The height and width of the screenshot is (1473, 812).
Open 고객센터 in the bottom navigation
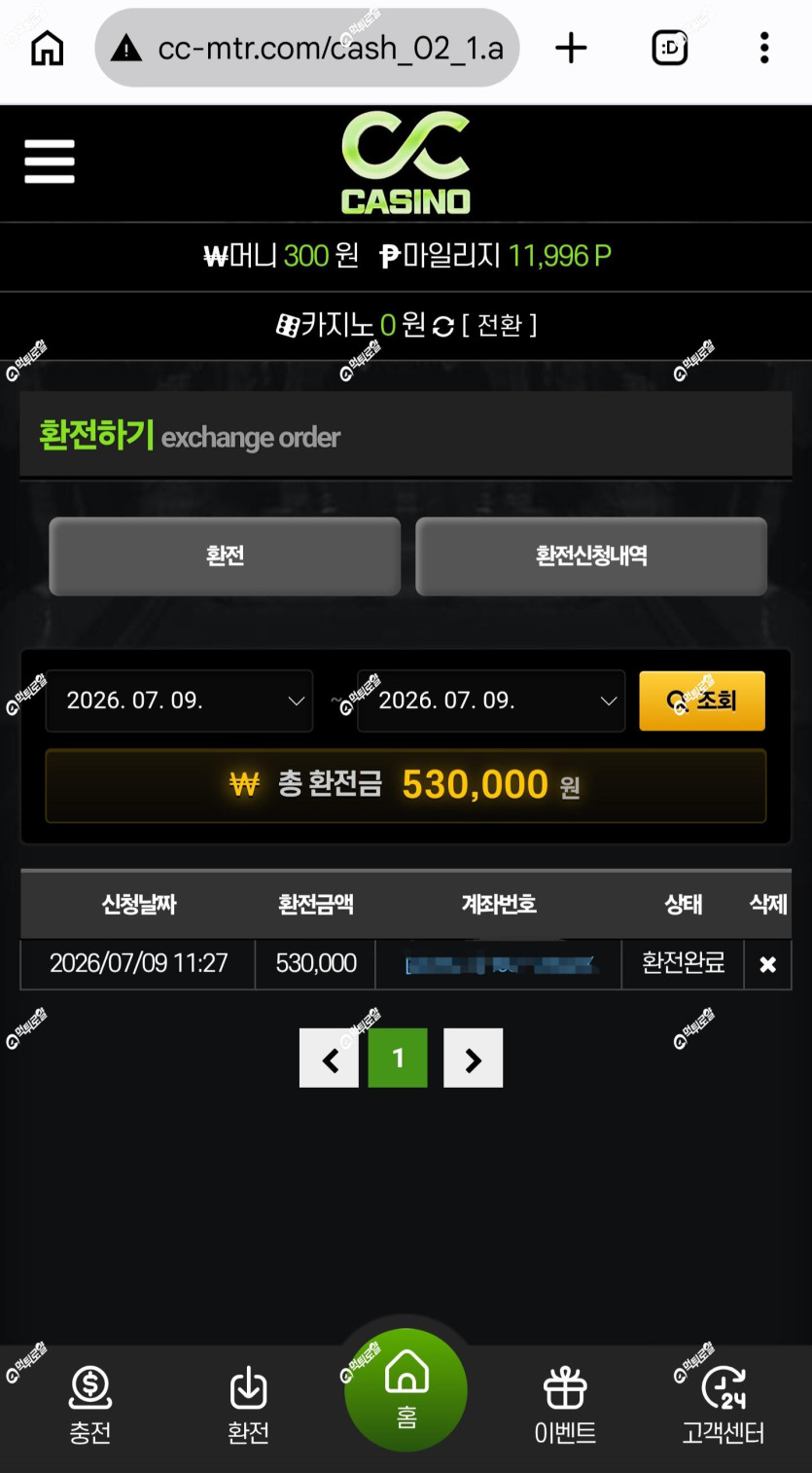[x=724, y=1406]
